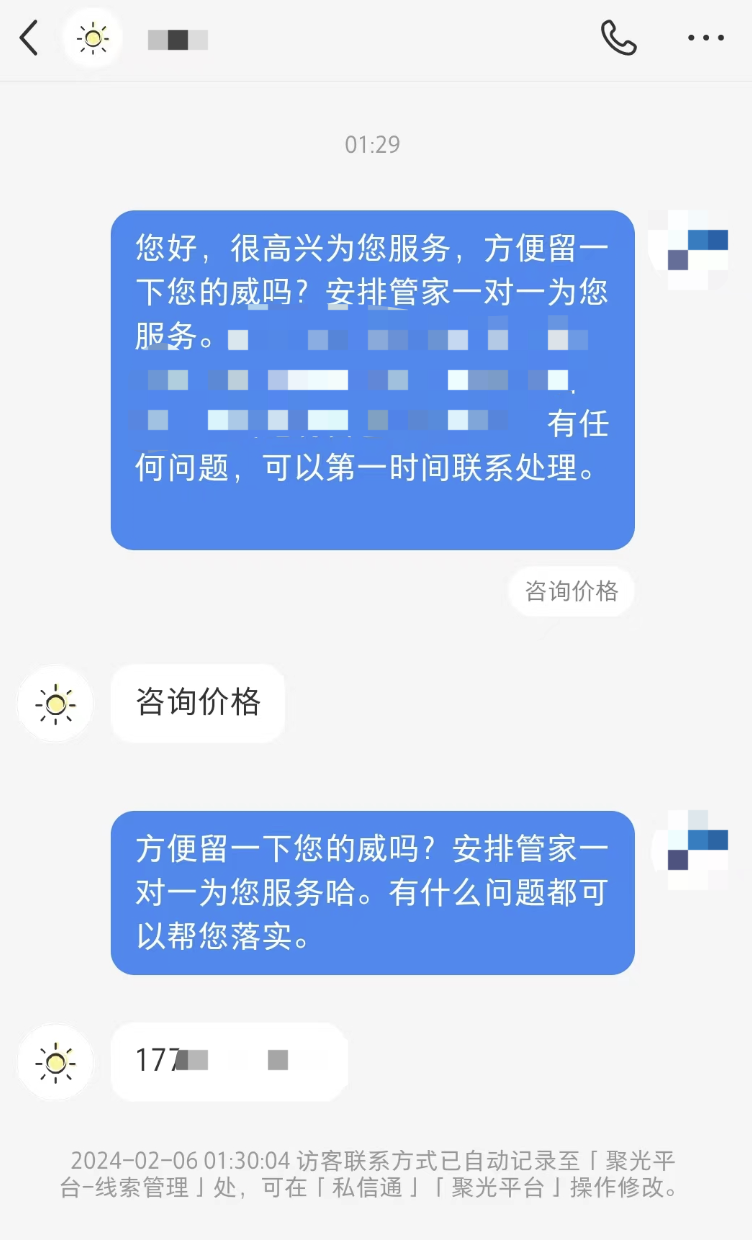The height and width of the screenshot is (1240, 752).
Task: Select the 咨询价格 message bubble
Action: click(197, 703)
